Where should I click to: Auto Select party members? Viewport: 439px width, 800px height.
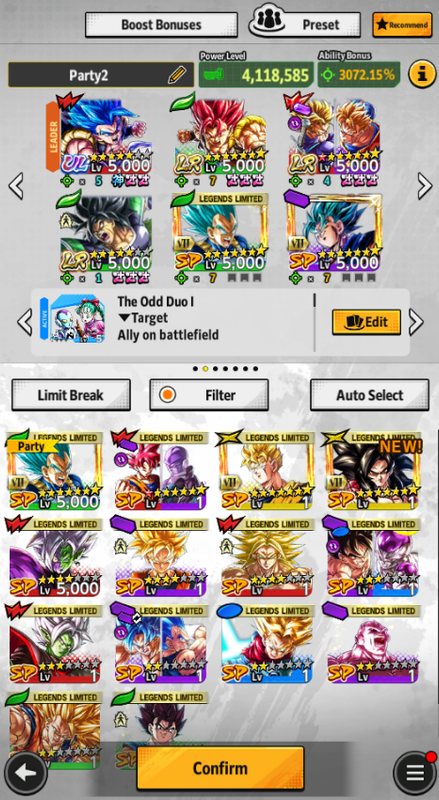point(370,395)
